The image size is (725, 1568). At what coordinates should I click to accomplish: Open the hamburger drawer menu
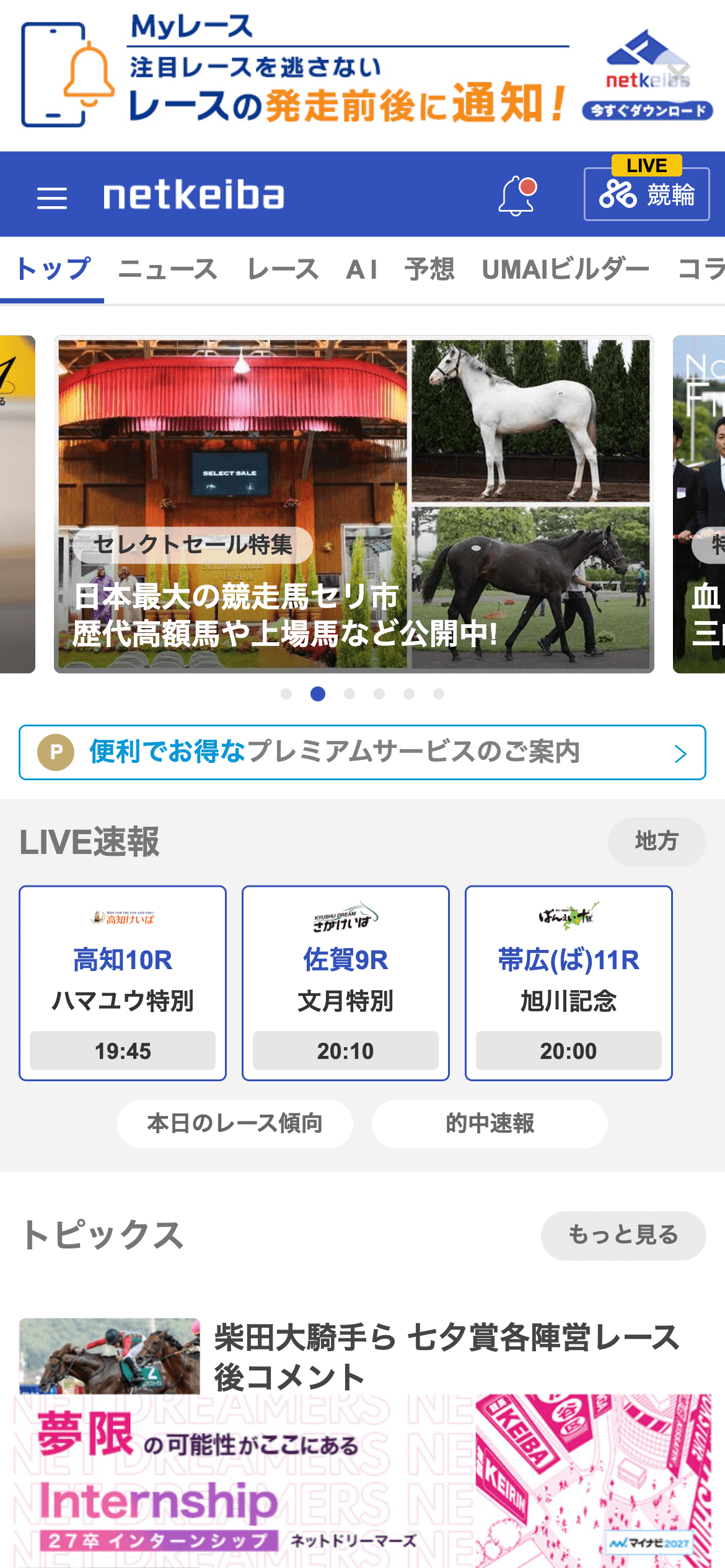[52, 198]
